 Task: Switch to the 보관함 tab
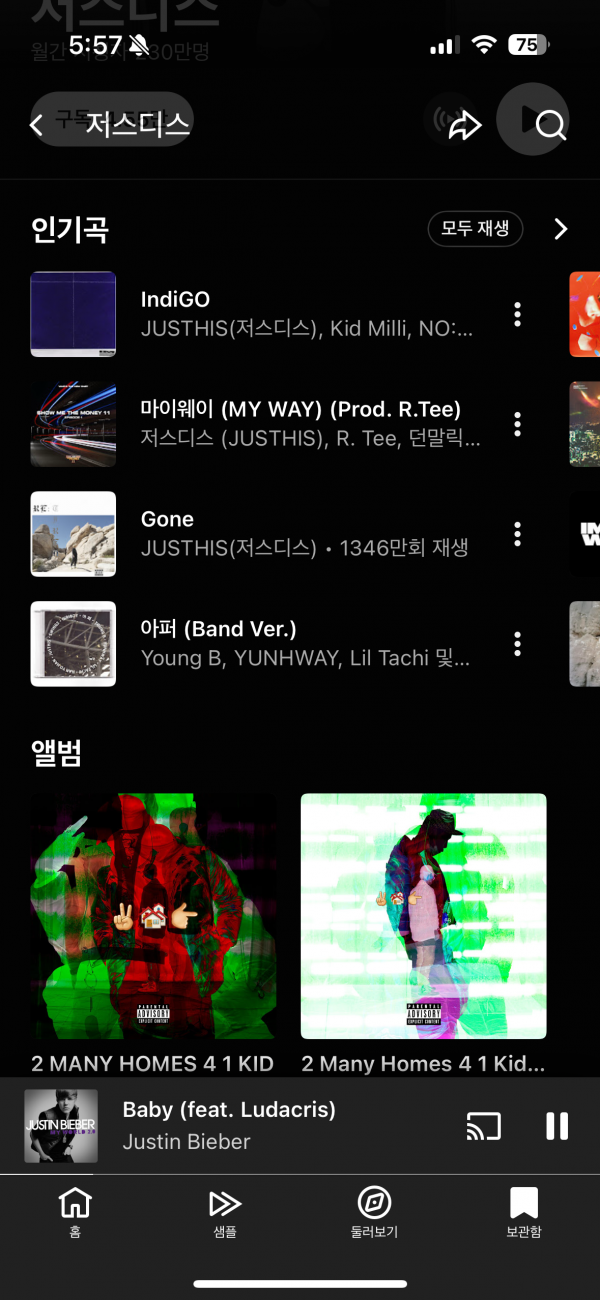click(523, 1211)
